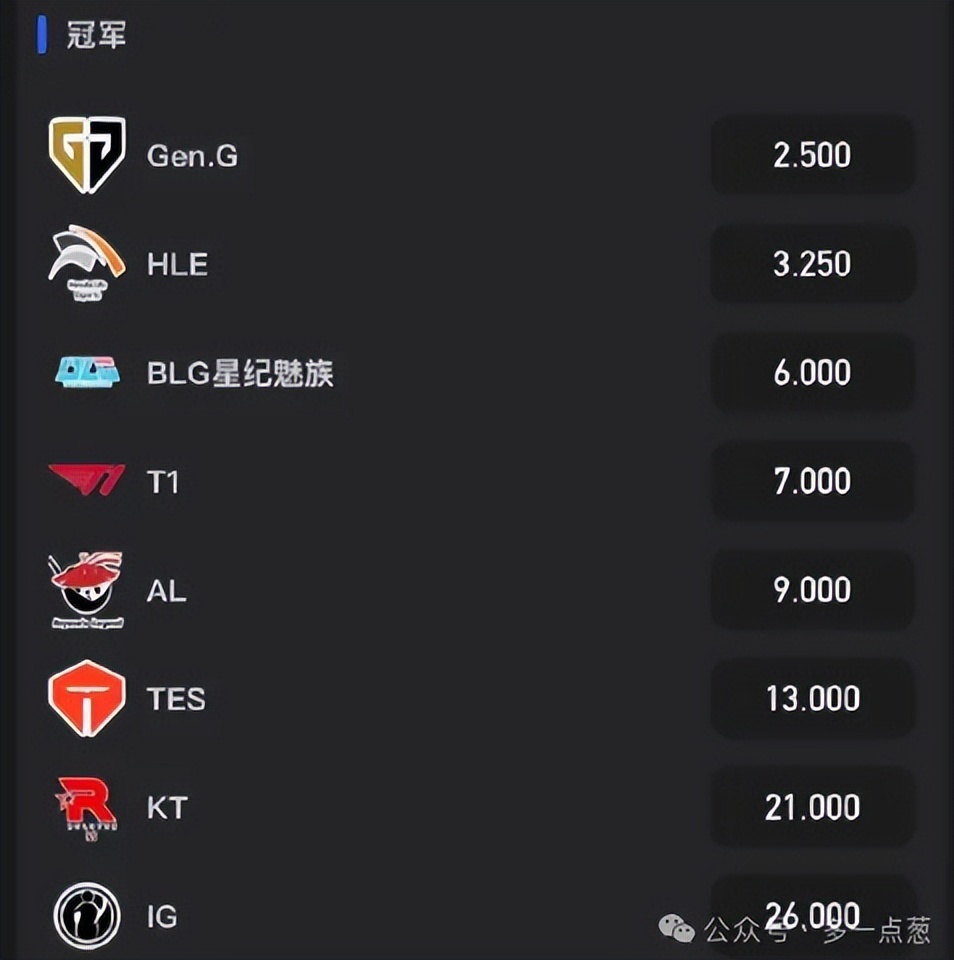Viewport: 954px width, 960px height.
Task: Click the 21.000 odds for KT
Action: click(812, 808)
